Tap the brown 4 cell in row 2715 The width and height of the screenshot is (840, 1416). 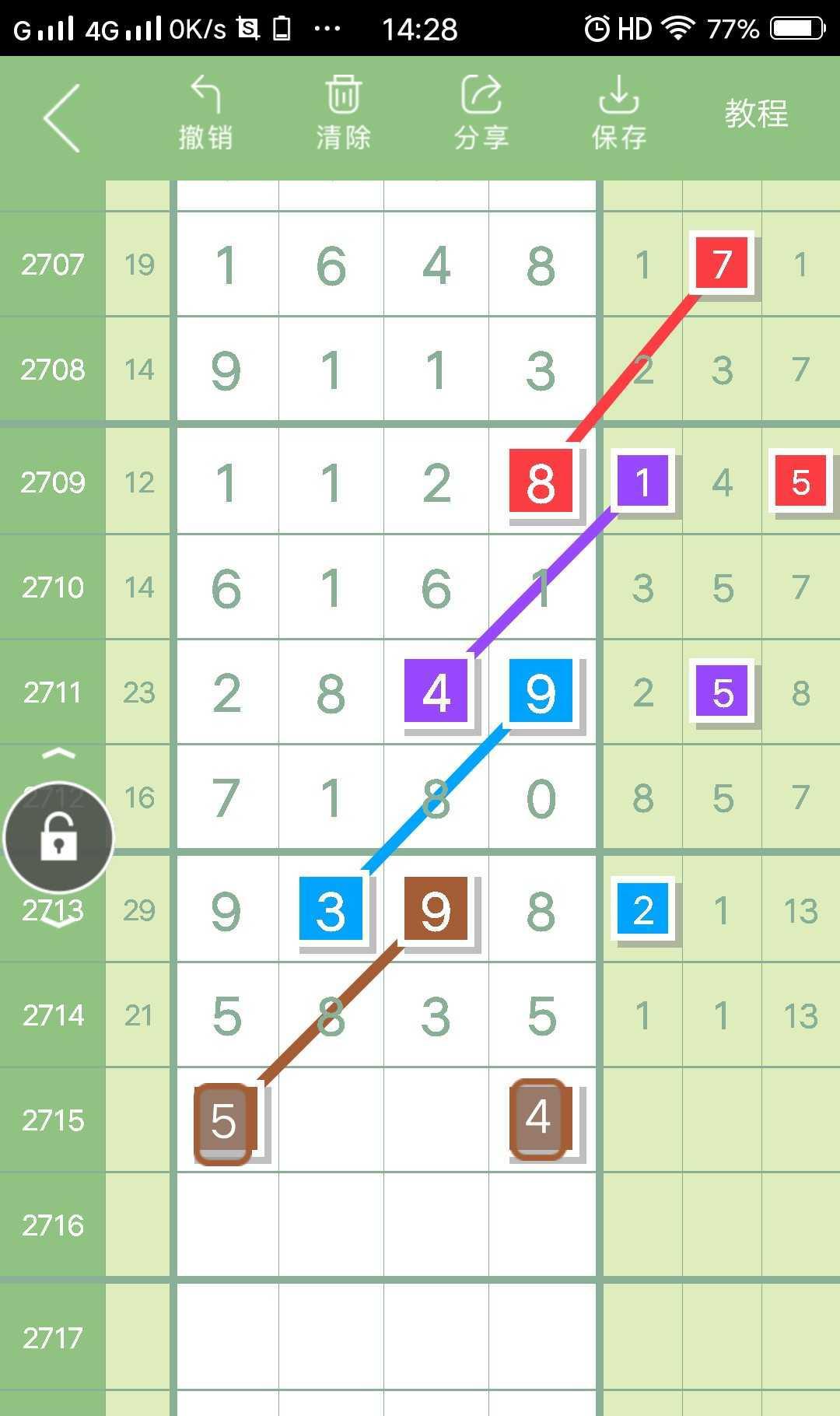pyautogui.click(x=539, y=1119)
